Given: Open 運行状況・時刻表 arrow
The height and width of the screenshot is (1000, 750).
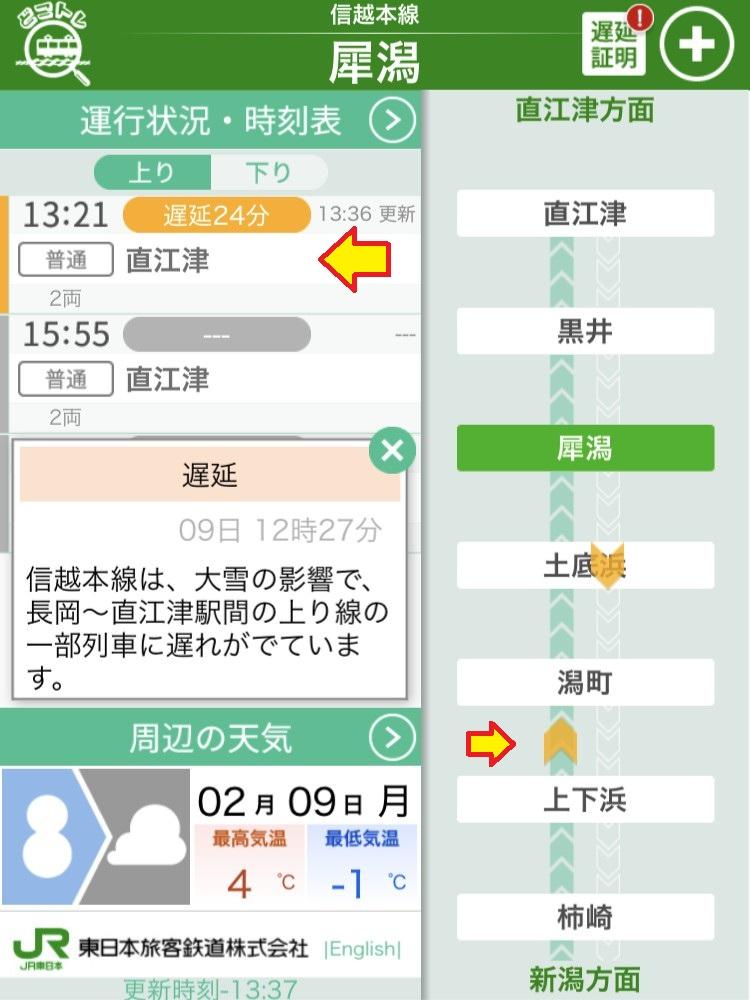Looking at the screenshot, I should (x=392, y=121).
